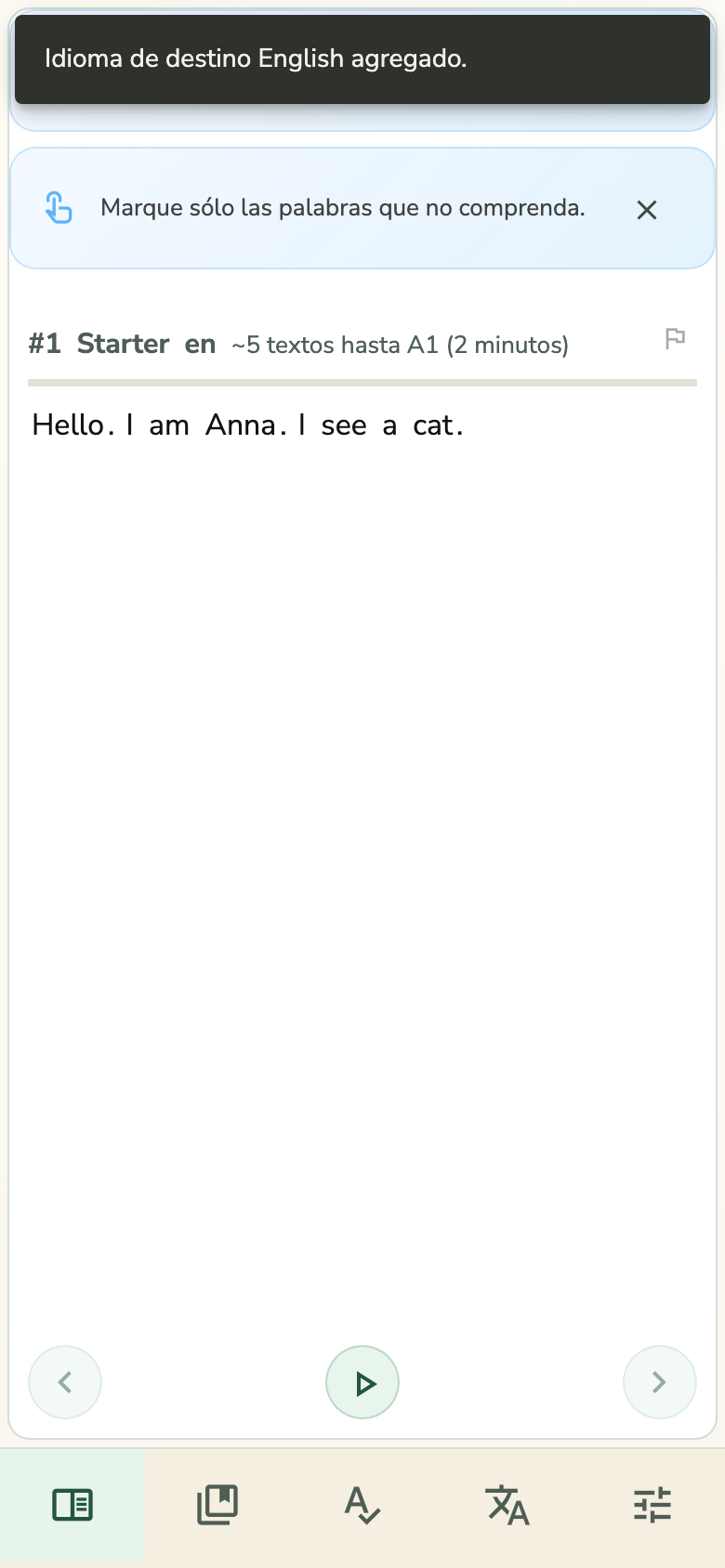Viewport: 725px width, 1568px height.
Task: Go to the previous text
Action: pos(65,1382)
